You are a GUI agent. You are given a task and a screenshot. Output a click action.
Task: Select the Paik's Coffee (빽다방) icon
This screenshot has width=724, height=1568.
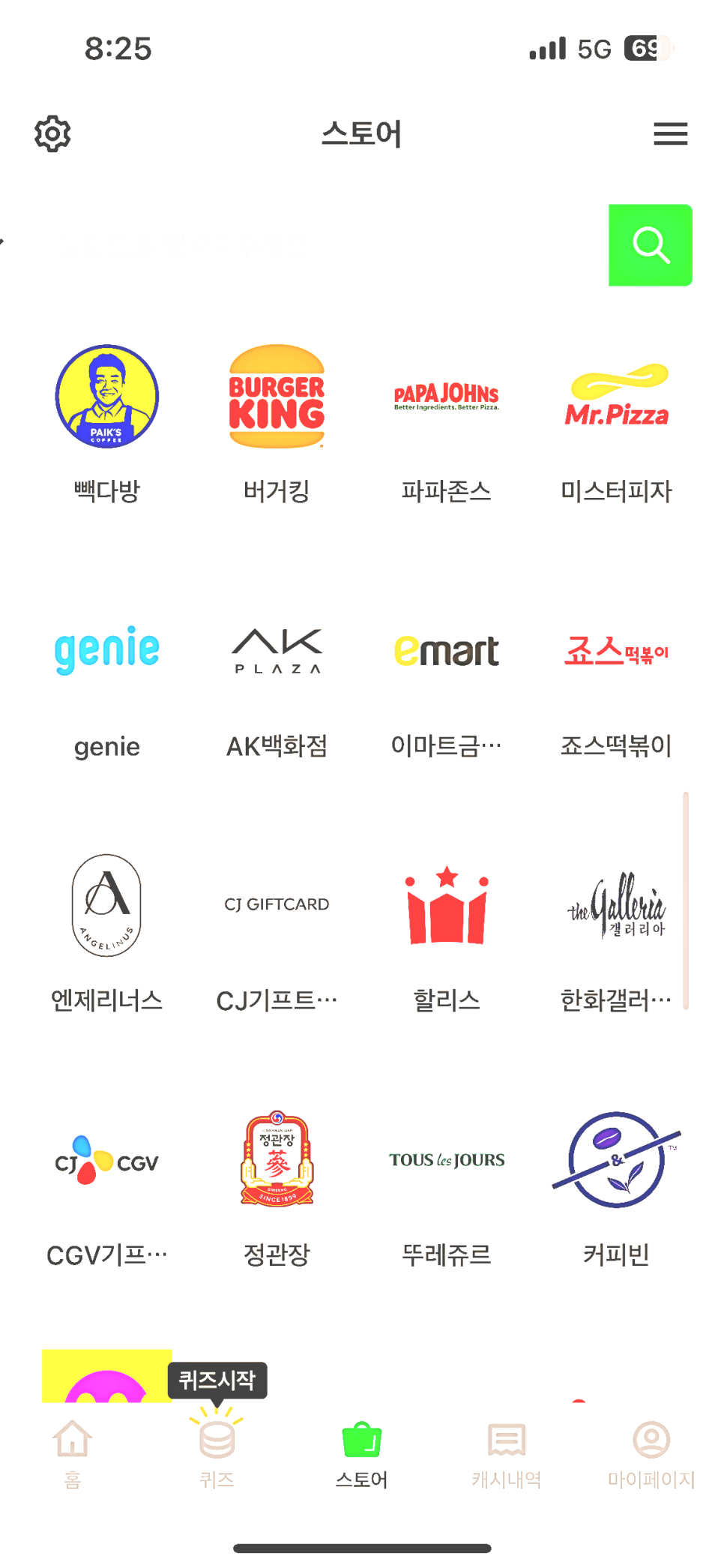[x=106, y=398]
